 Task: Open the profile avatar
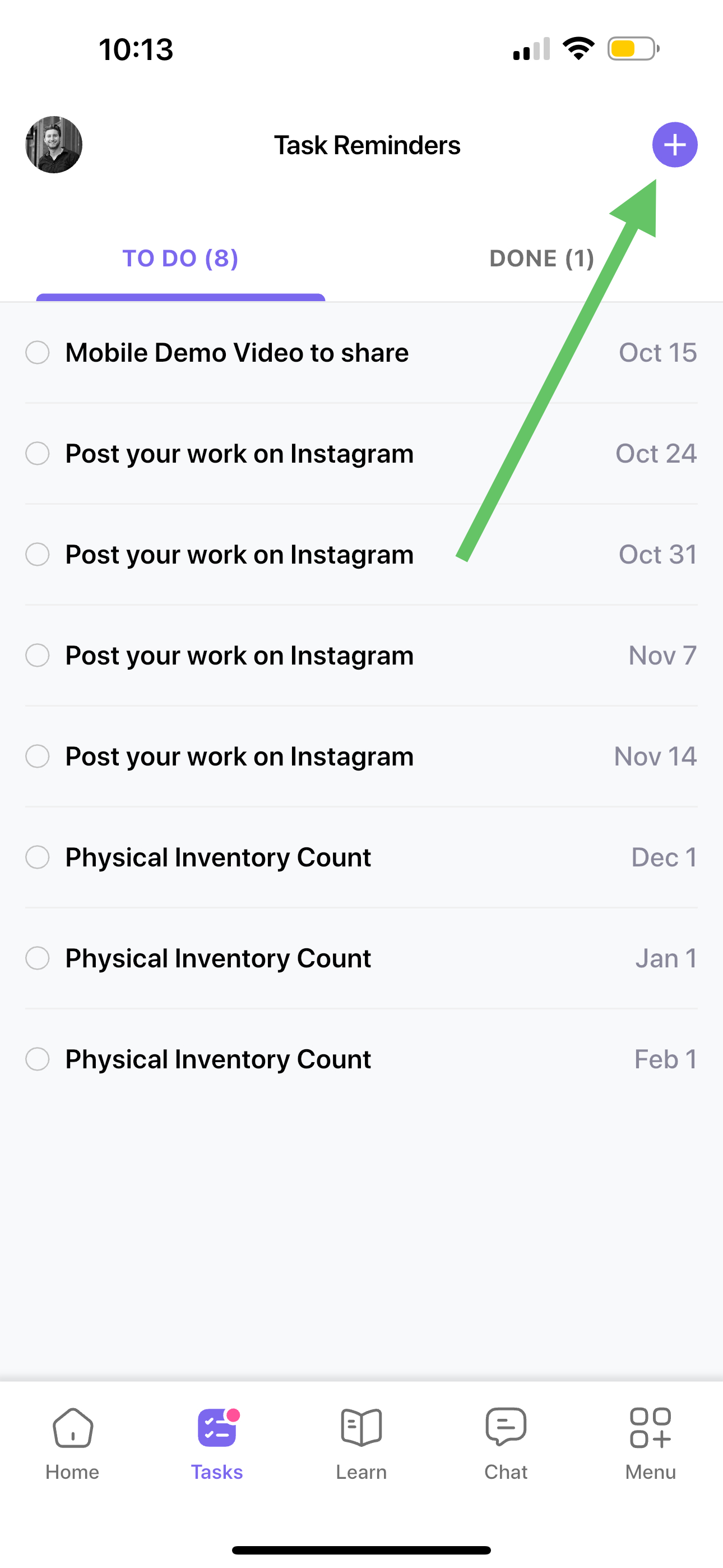54,145
